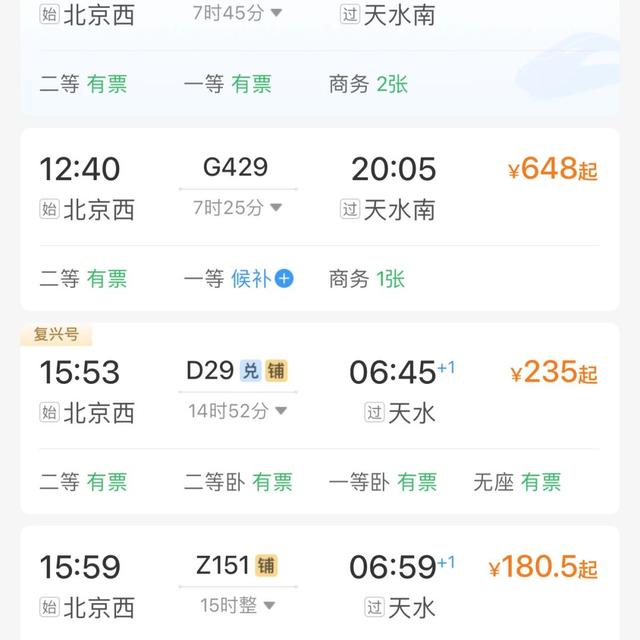Tap the 候补 plus icon for G429 一等
The image size is (640, 640).
[x=284, y=279]
